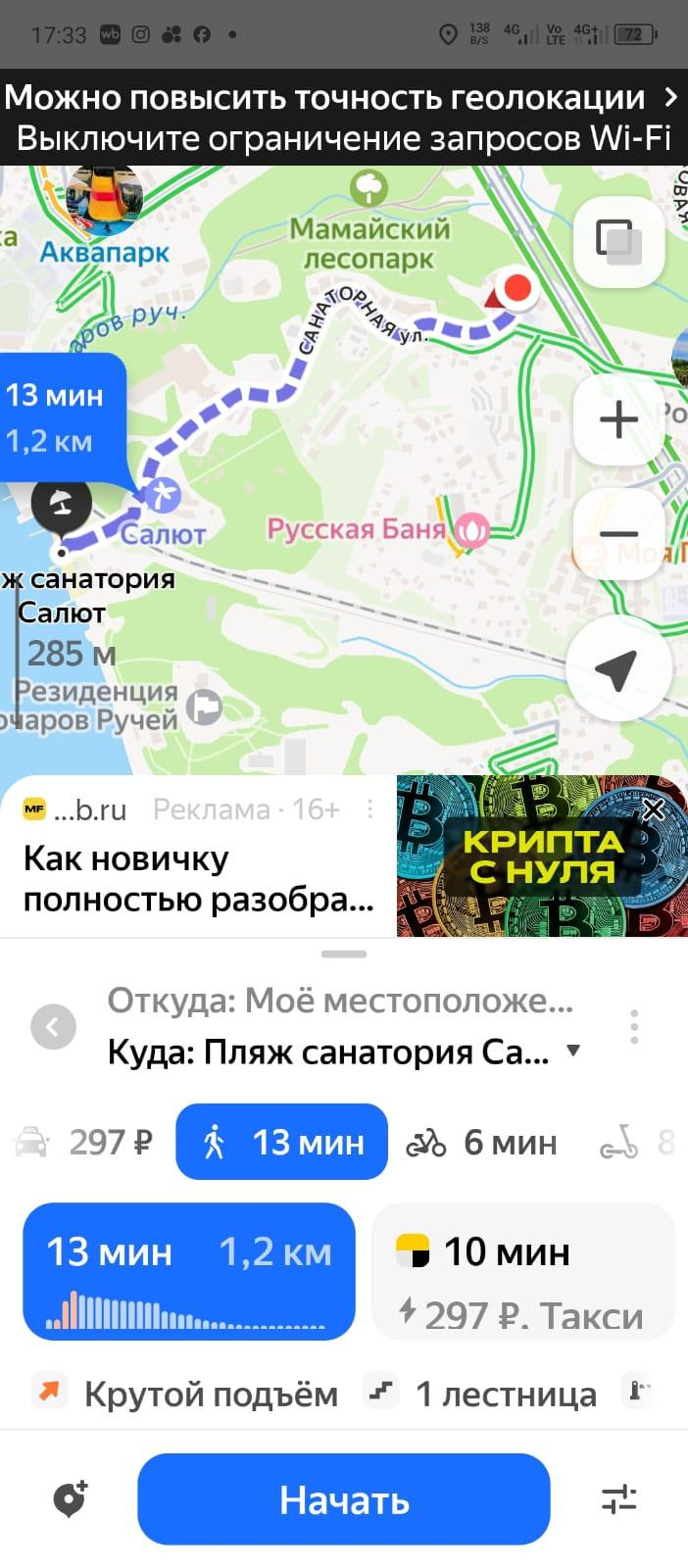Add a waypoint with pin-plus icon
The width and height of the screenshot is (688, 1568).
71,1499
